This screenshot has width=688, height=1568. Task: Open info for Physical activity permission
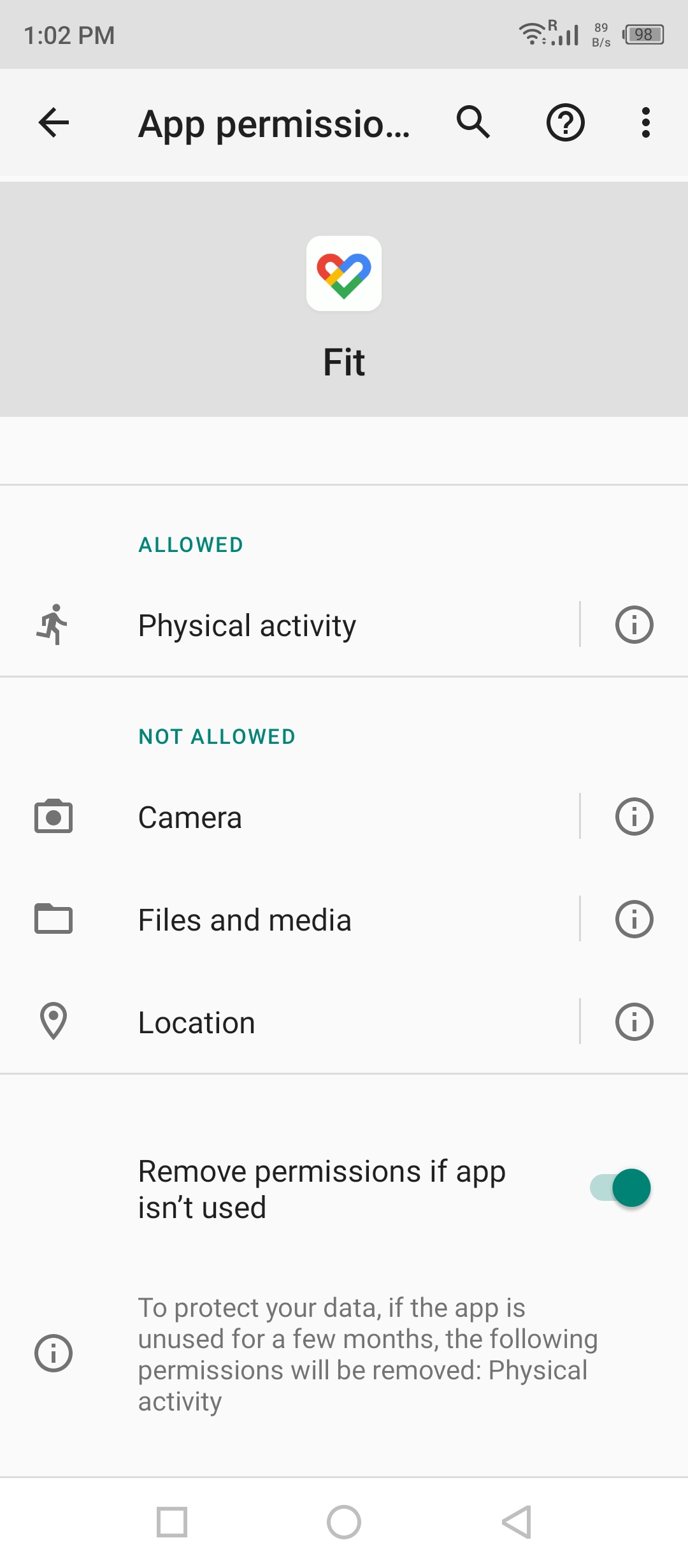click(633, 625)
